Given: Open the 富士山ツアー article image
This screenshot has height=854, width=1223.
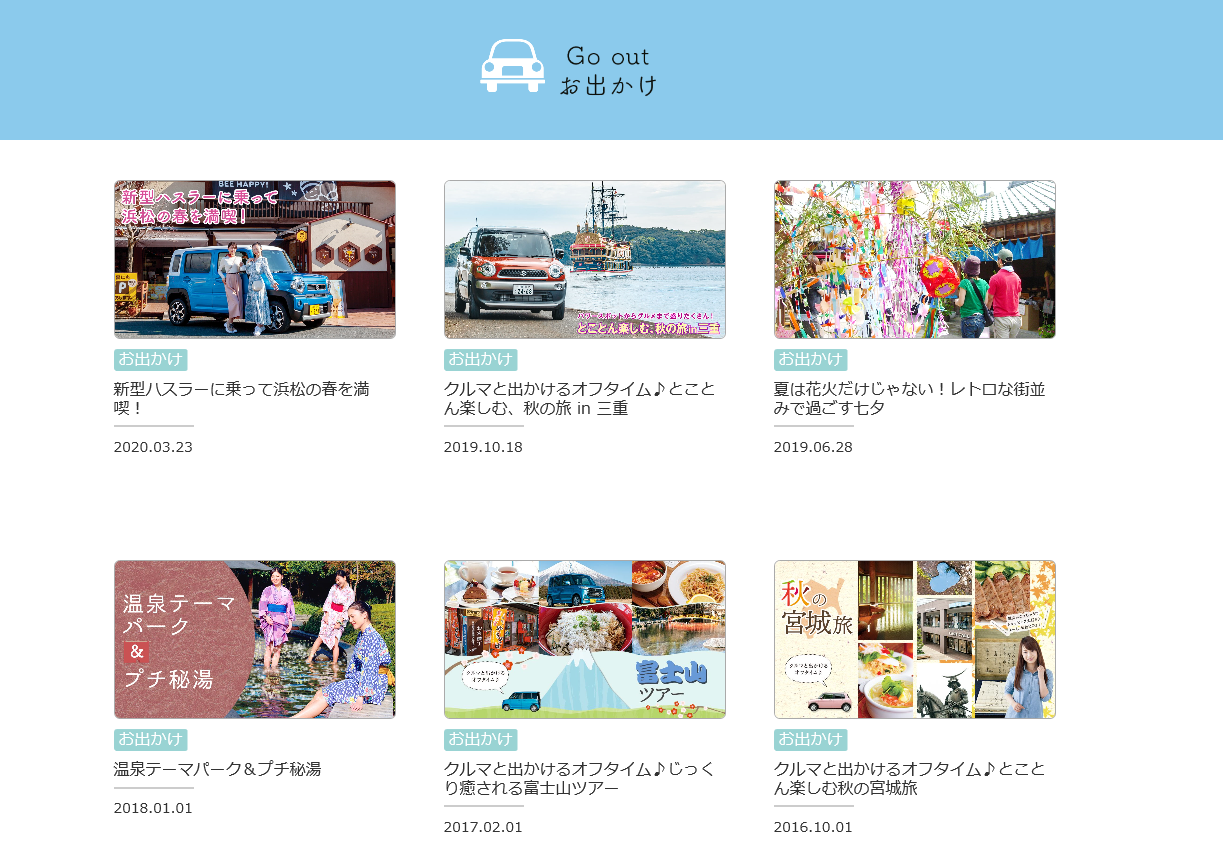Looking at the screenshot, I should coord(585,639).
